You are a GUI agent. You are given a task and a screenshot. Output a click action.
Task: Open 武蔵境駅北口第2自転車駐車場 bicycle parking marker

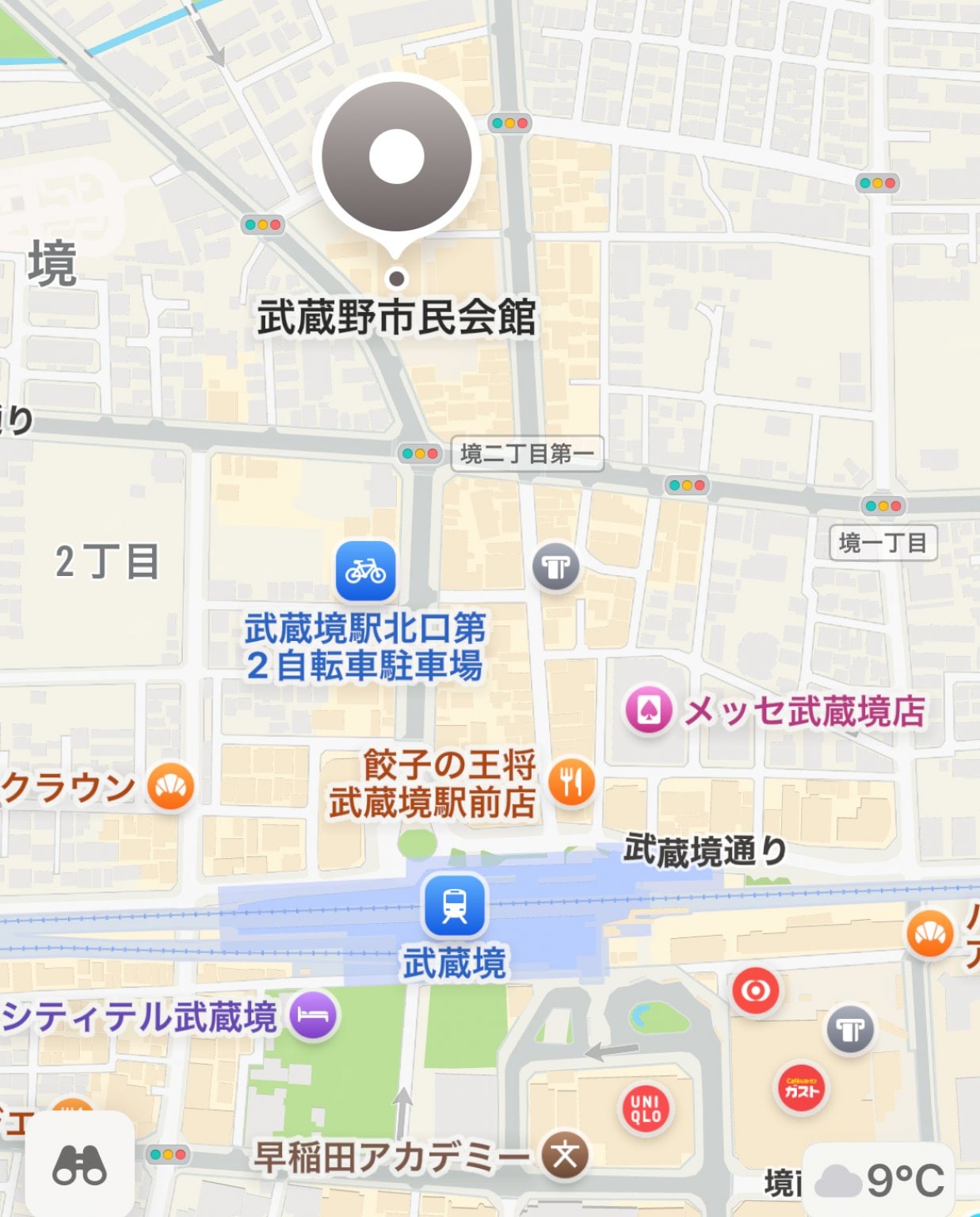[365, 570]
